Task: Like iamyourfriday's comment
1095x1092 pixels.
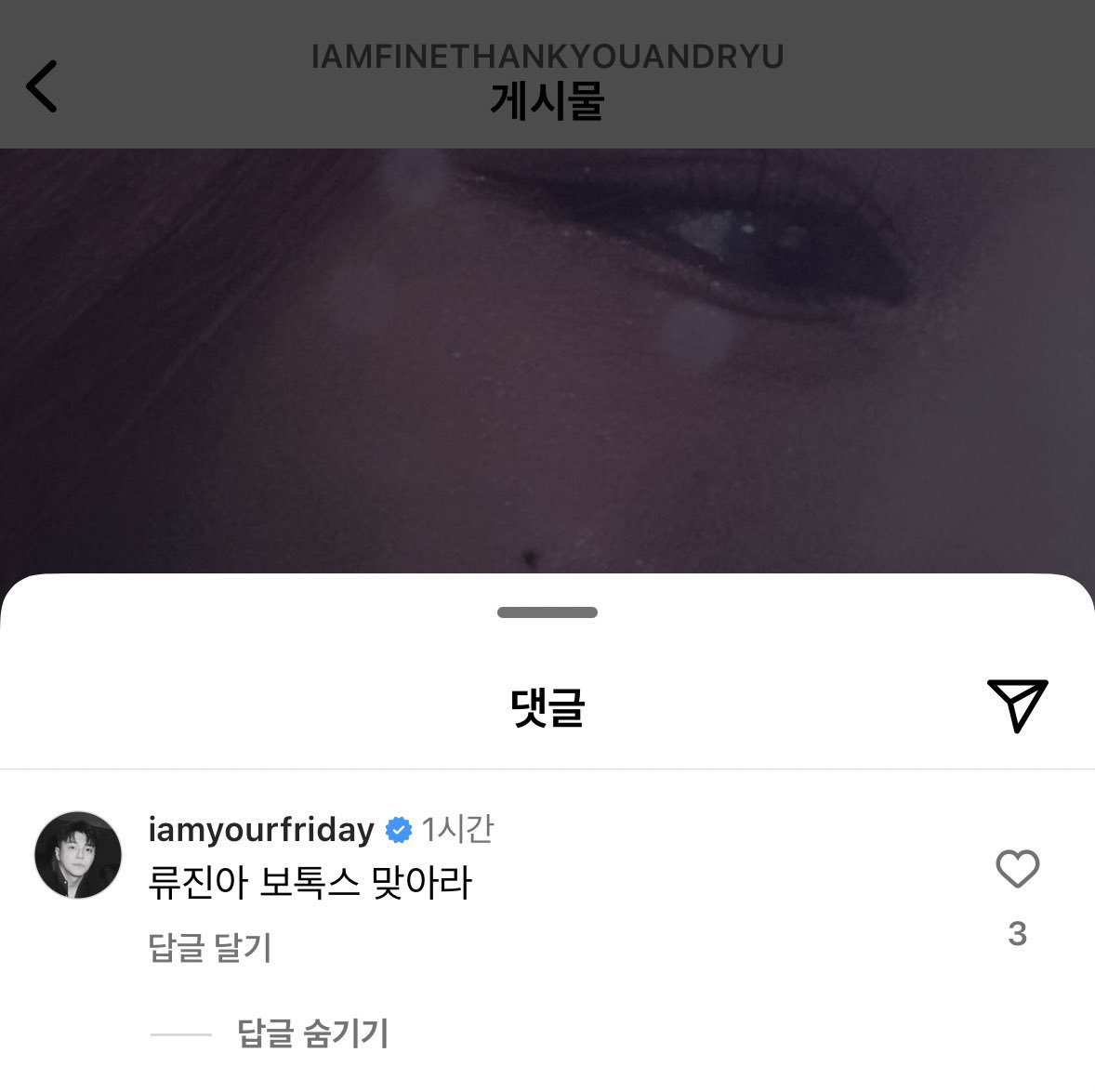Action: tap(1017, 870)
